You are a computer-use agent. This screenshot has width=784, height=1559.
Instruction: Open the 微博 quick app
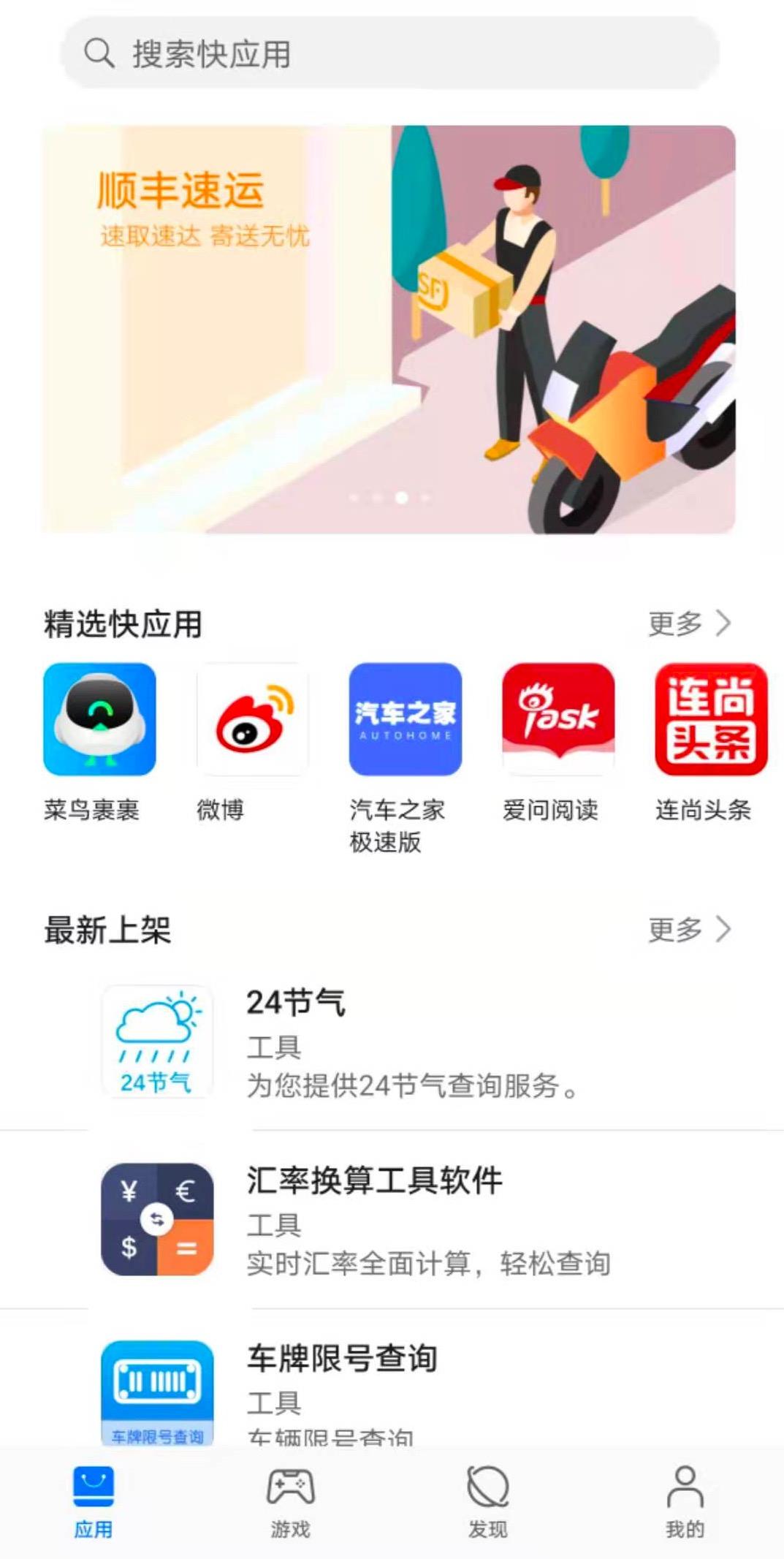pyautogui.click(x=253, y=743)
